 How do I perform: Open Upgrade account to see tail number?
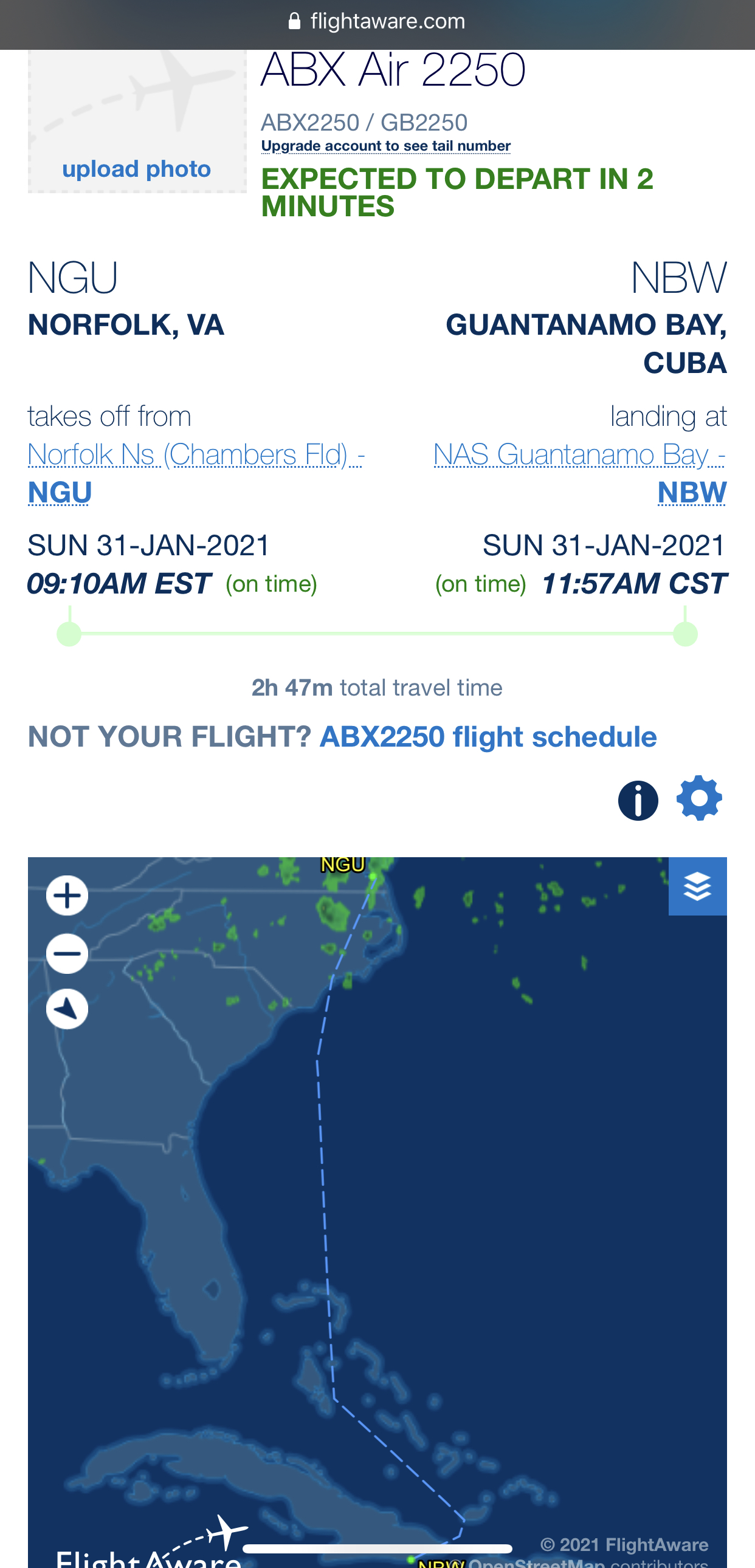385,146
